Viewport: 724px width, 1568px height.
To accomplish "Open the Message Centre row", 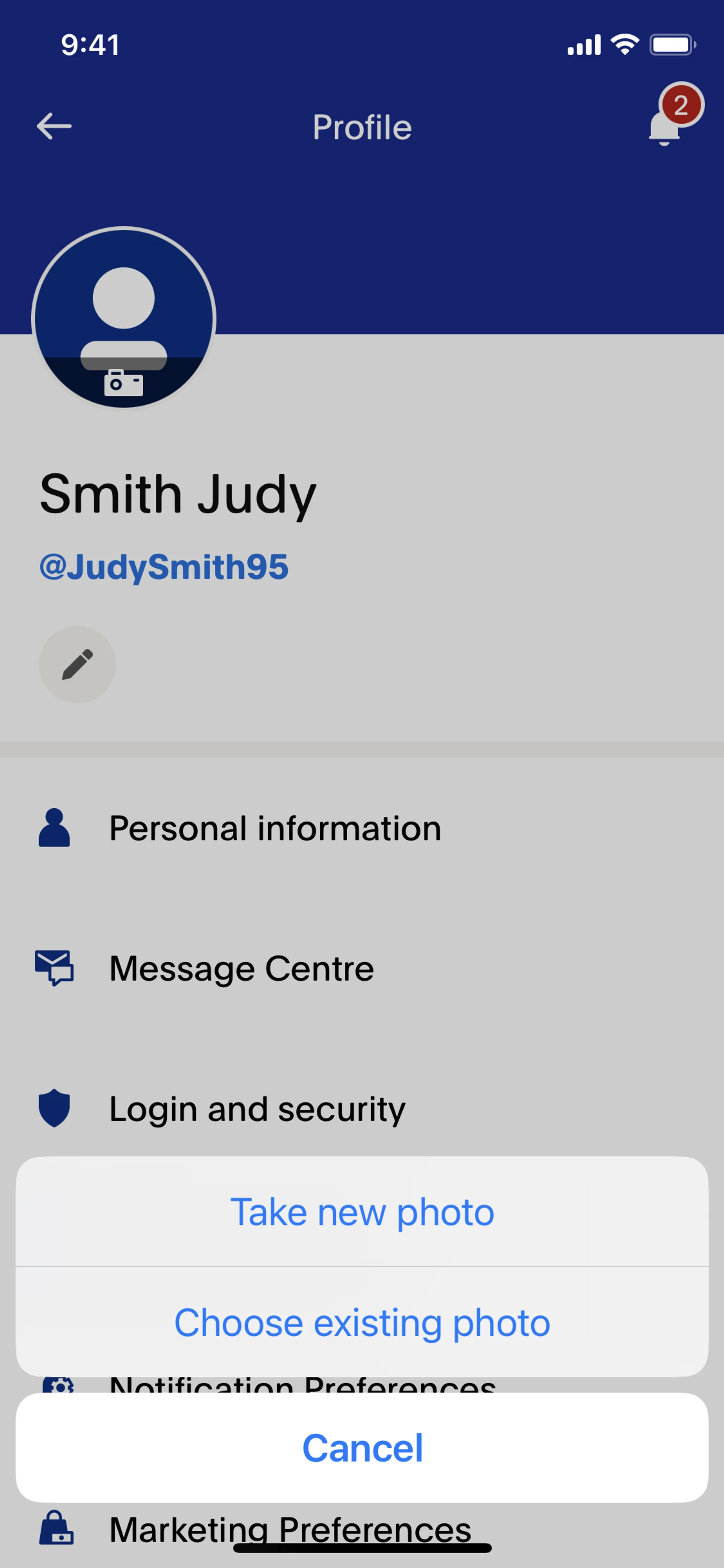I will [242, 968].
